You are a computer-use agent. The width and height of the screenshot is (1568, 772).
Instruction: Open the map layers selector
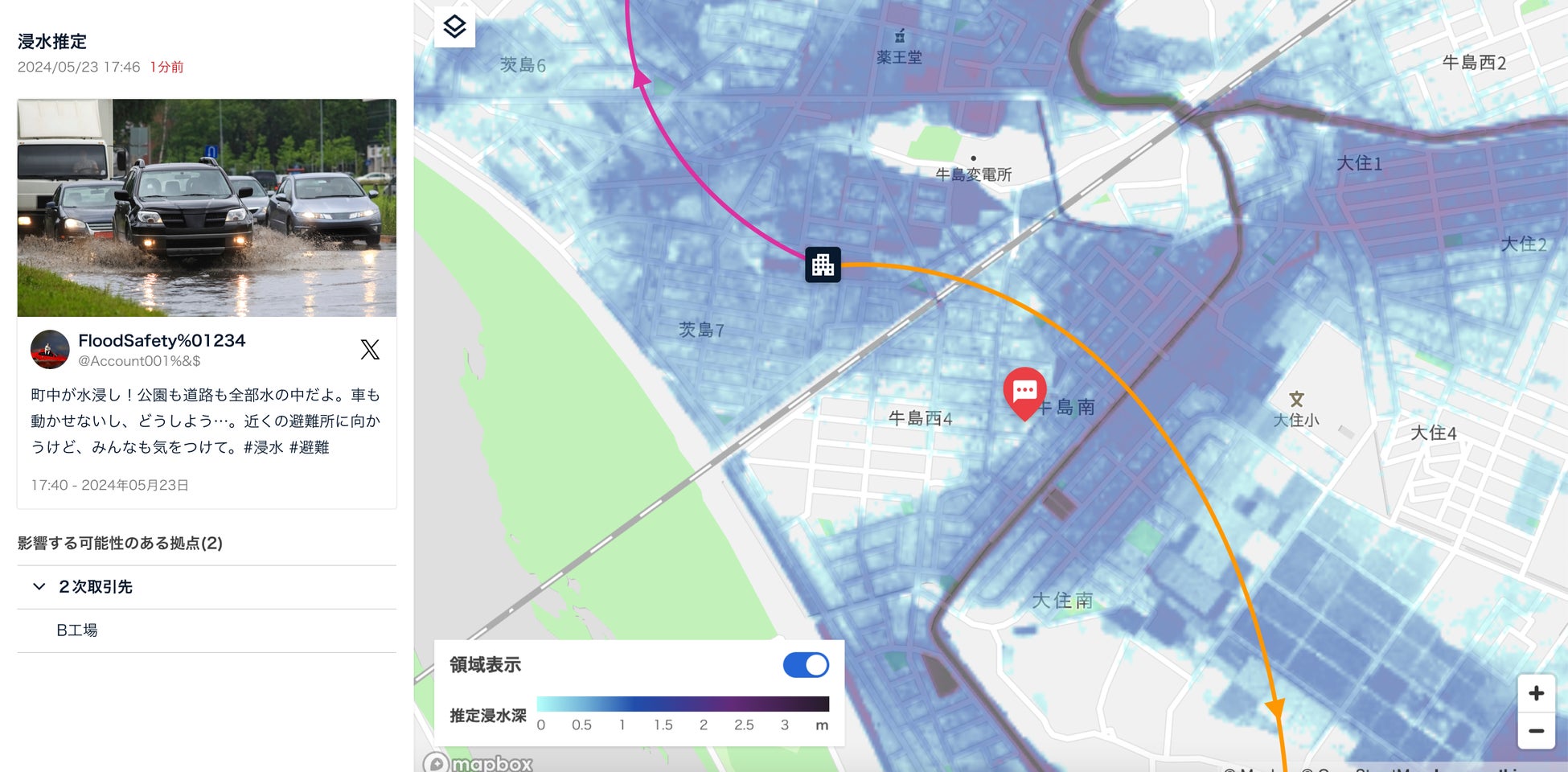tap(454, 27)
